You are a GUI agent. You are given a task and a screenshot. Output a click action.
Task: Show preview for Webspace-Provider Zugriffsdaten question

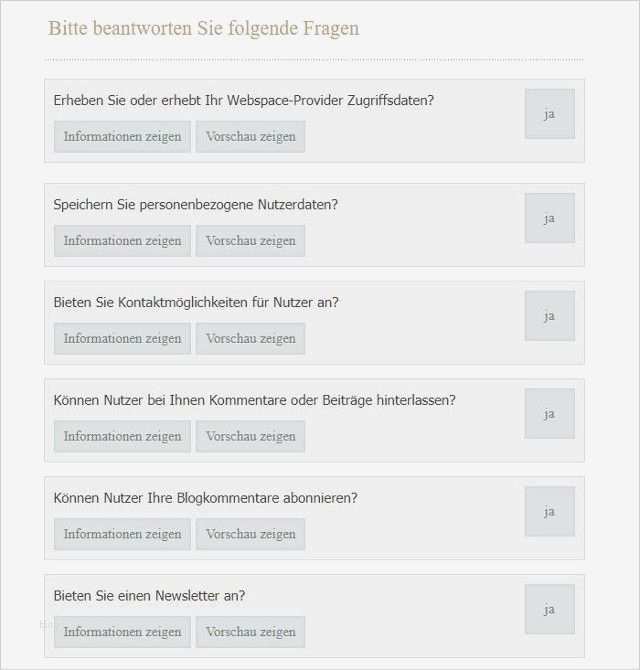250,137
